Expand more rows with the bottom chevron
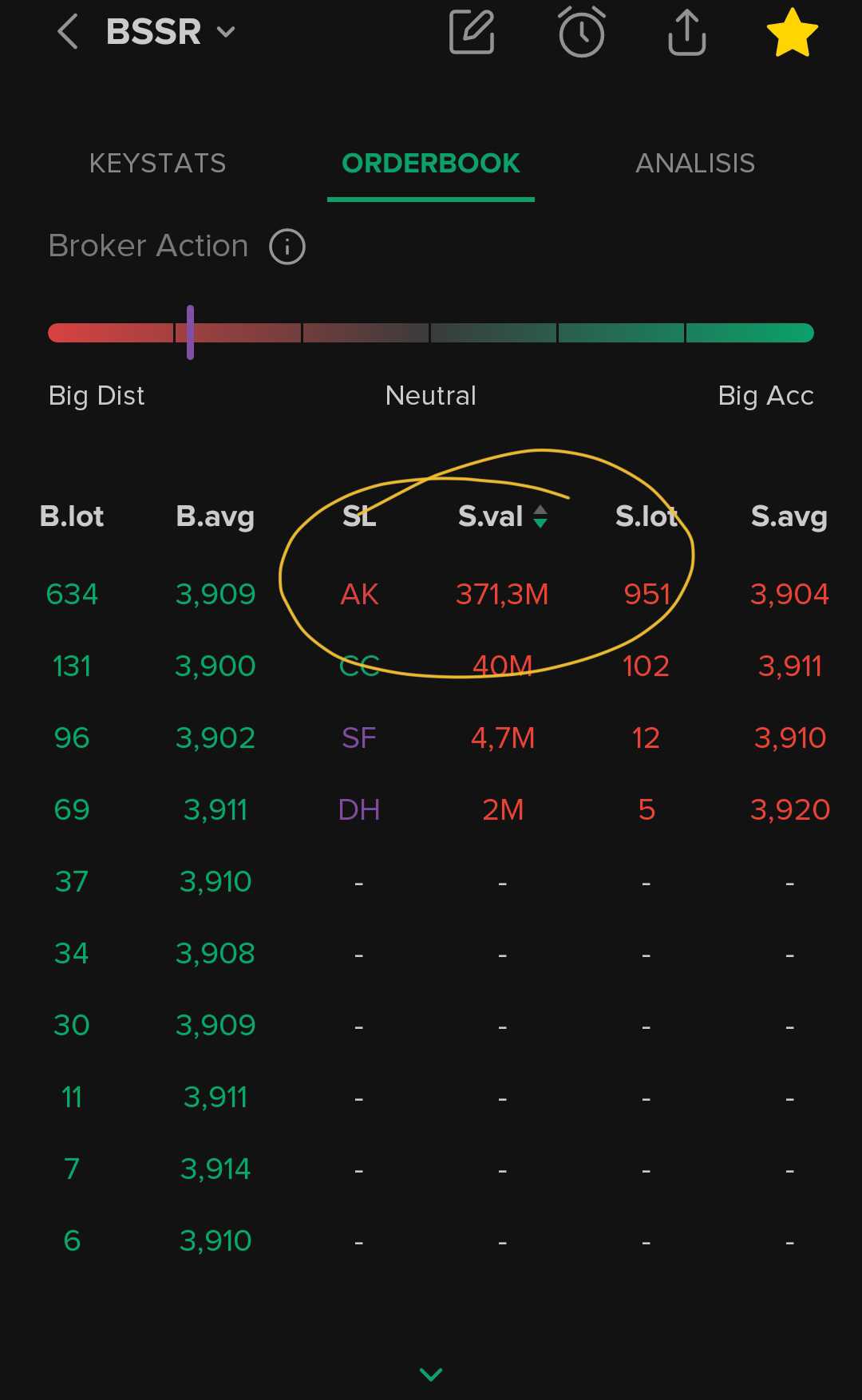The height and width of the screenshot is (1400, 862). [x=431, y=1374]
